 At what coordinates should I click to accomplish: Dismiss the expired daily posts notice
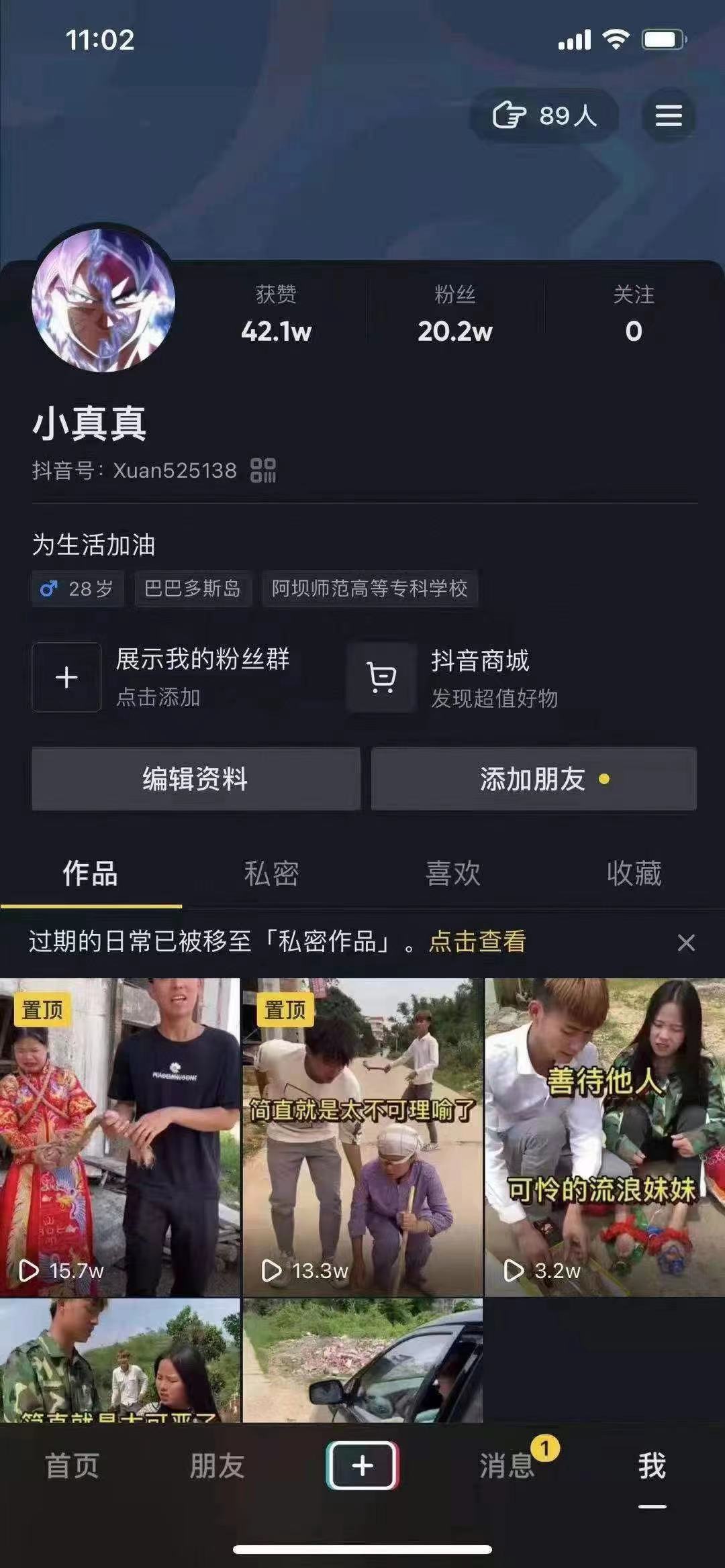click(686, 943)
